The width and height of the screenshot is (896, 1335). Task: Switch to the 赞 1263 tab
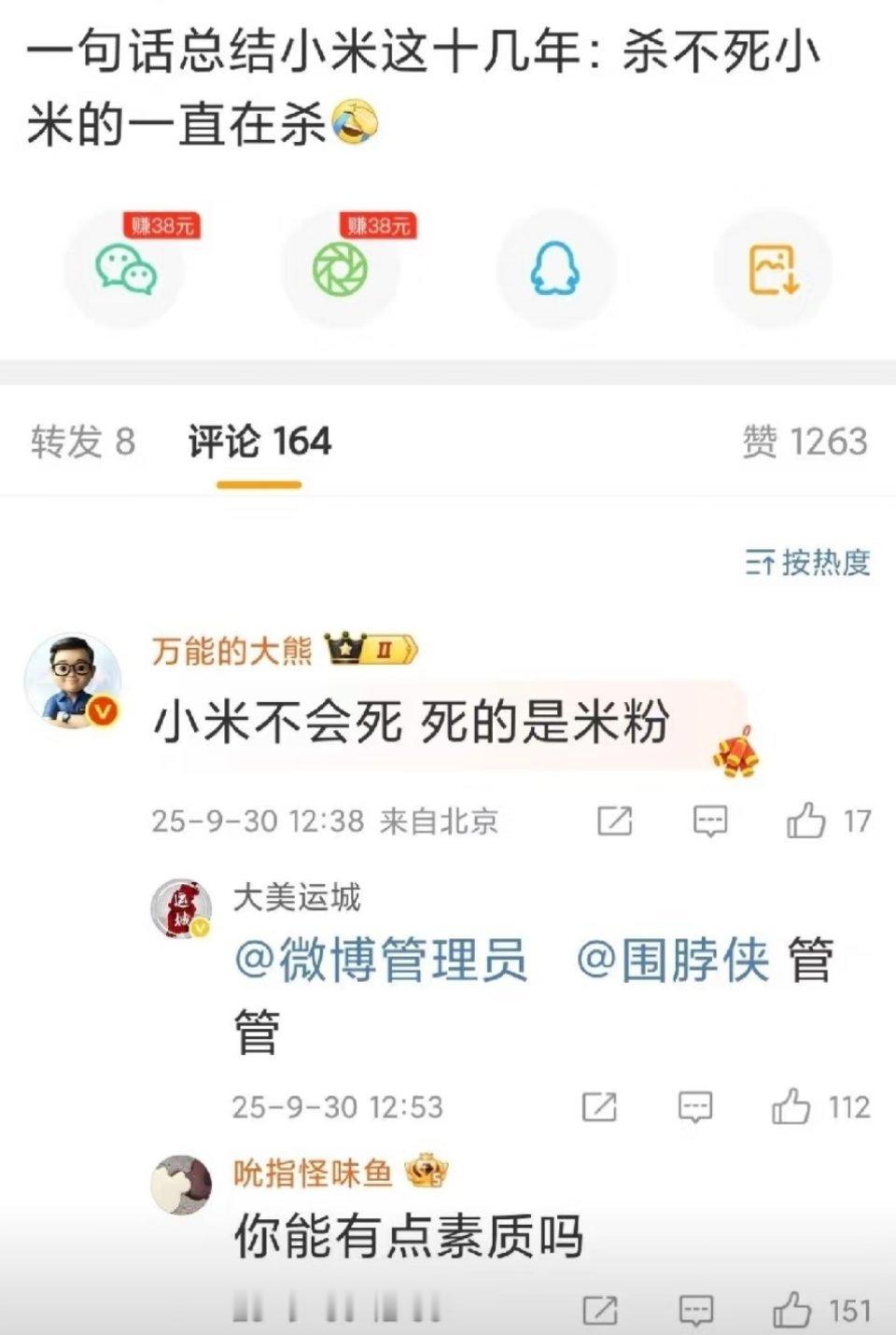(805, 443)
